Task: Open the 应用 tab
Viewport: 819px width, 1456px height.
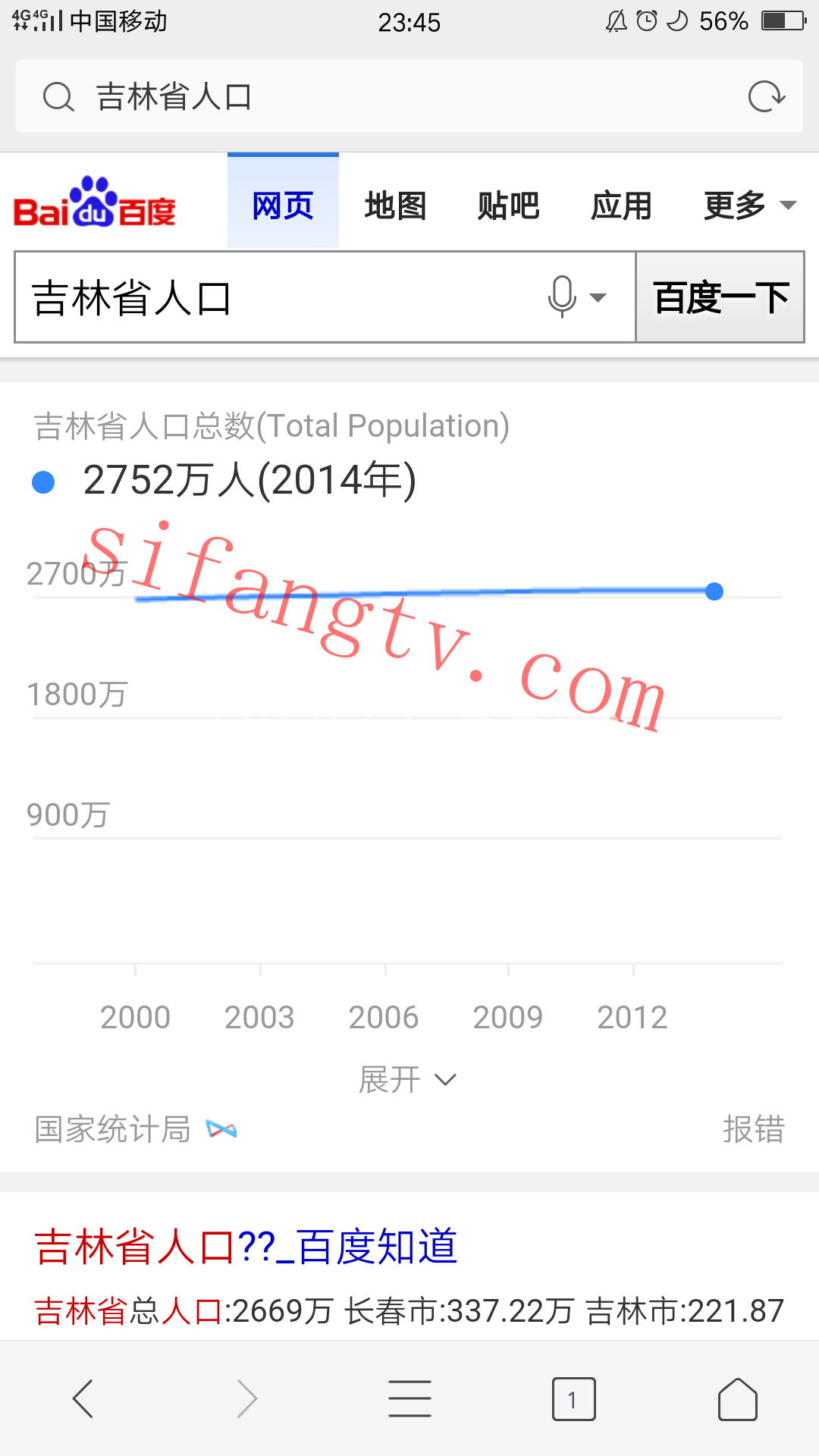Action: pyautogui.click(x=621, y=206)
